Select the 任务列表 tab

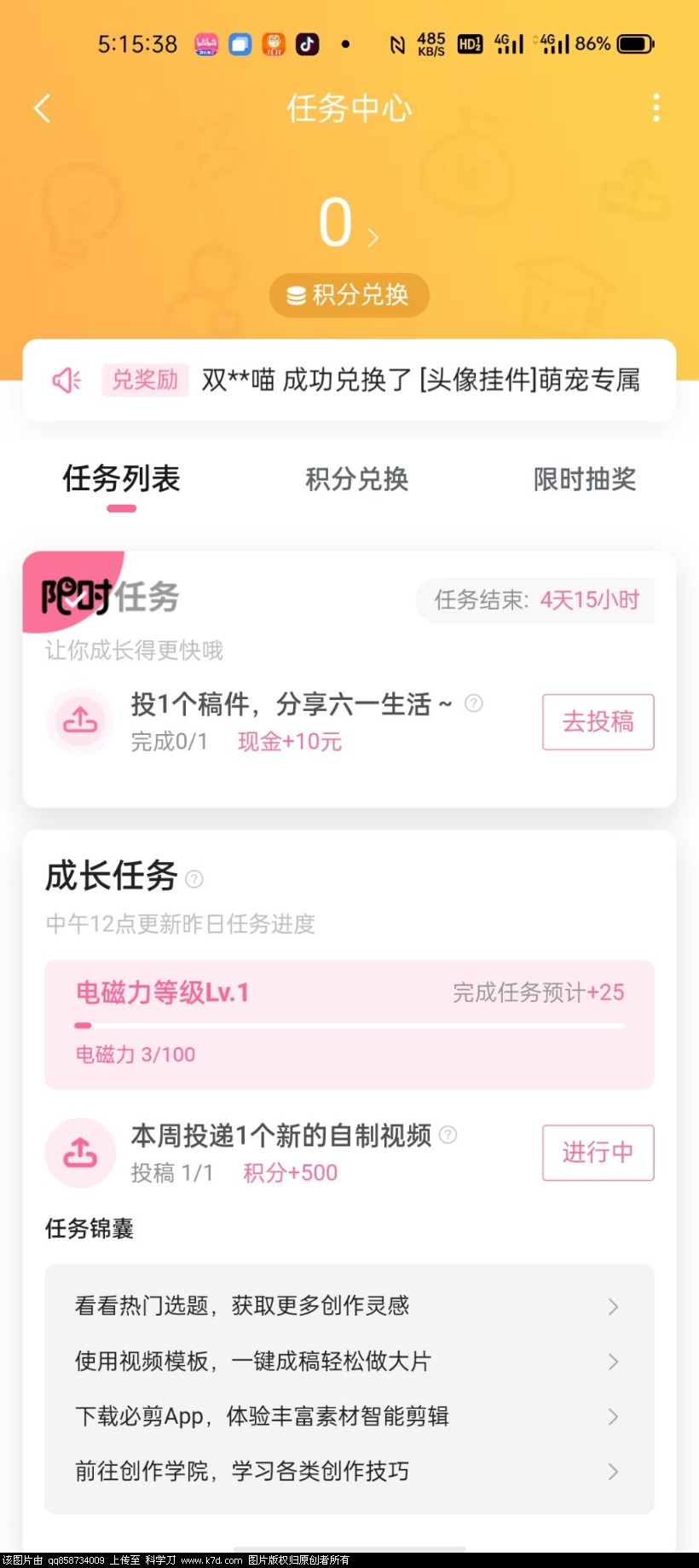tap(121, 479)
